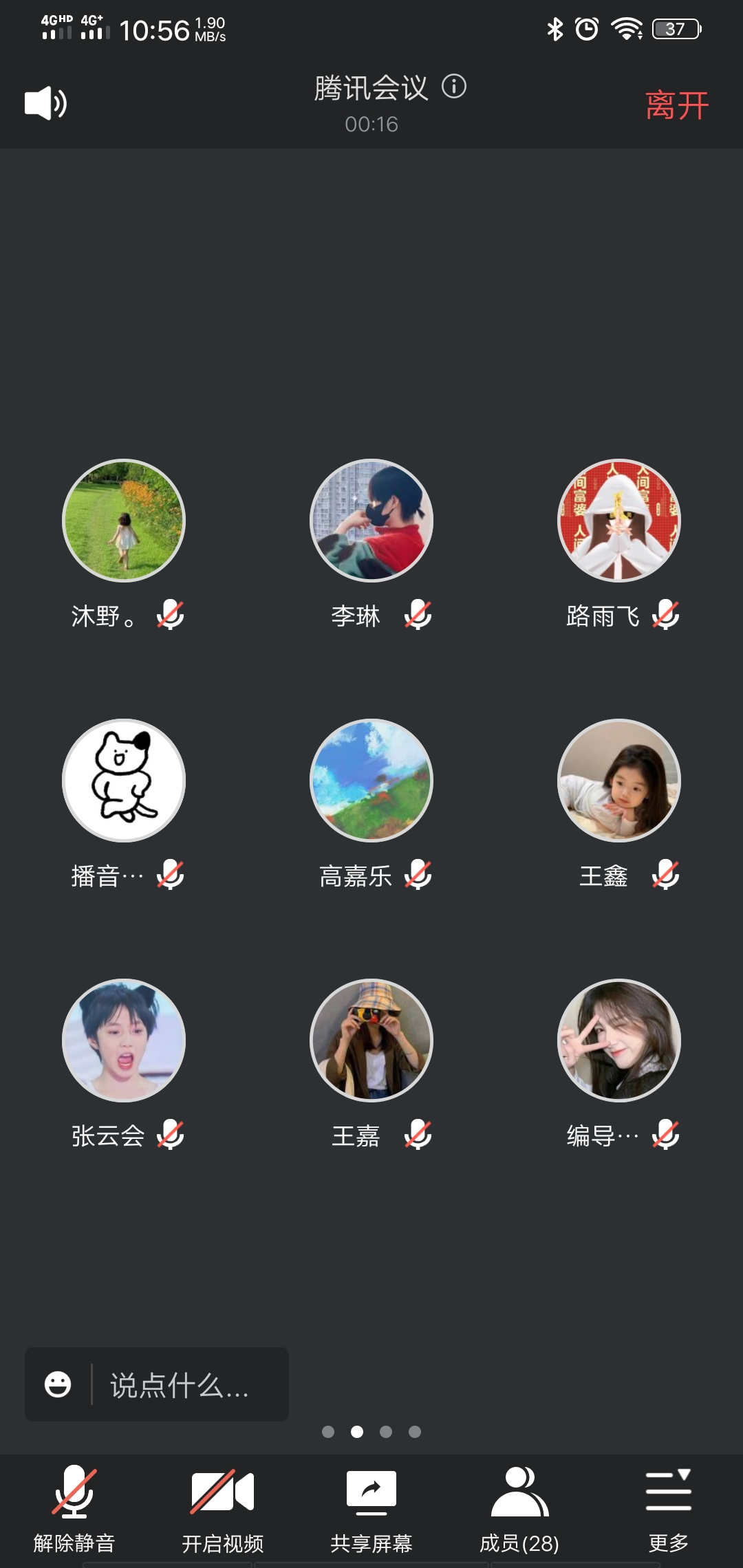
Task: Select participant 编导… avatar
Action: point(619,1041)
